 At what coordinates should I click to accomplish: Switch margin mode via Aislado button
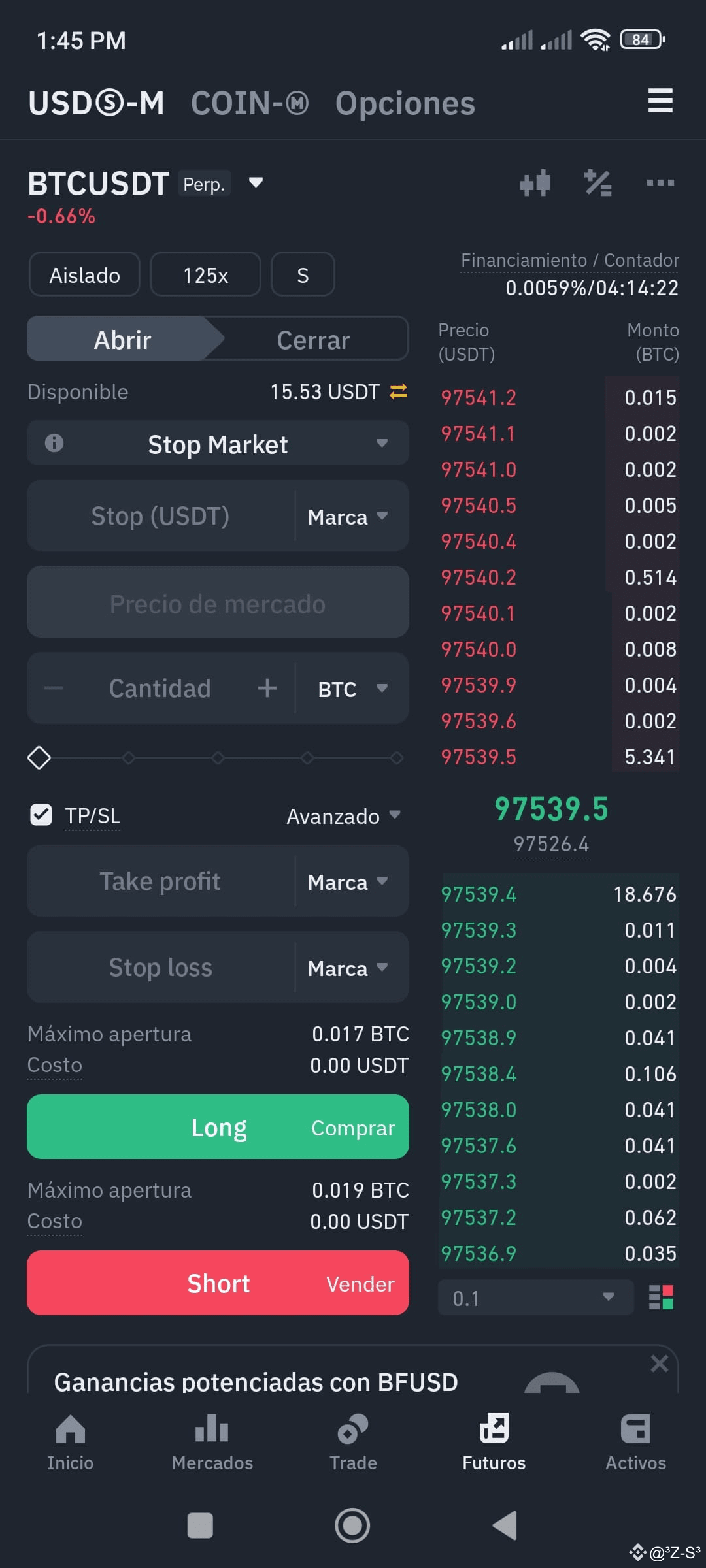[84, 274]
